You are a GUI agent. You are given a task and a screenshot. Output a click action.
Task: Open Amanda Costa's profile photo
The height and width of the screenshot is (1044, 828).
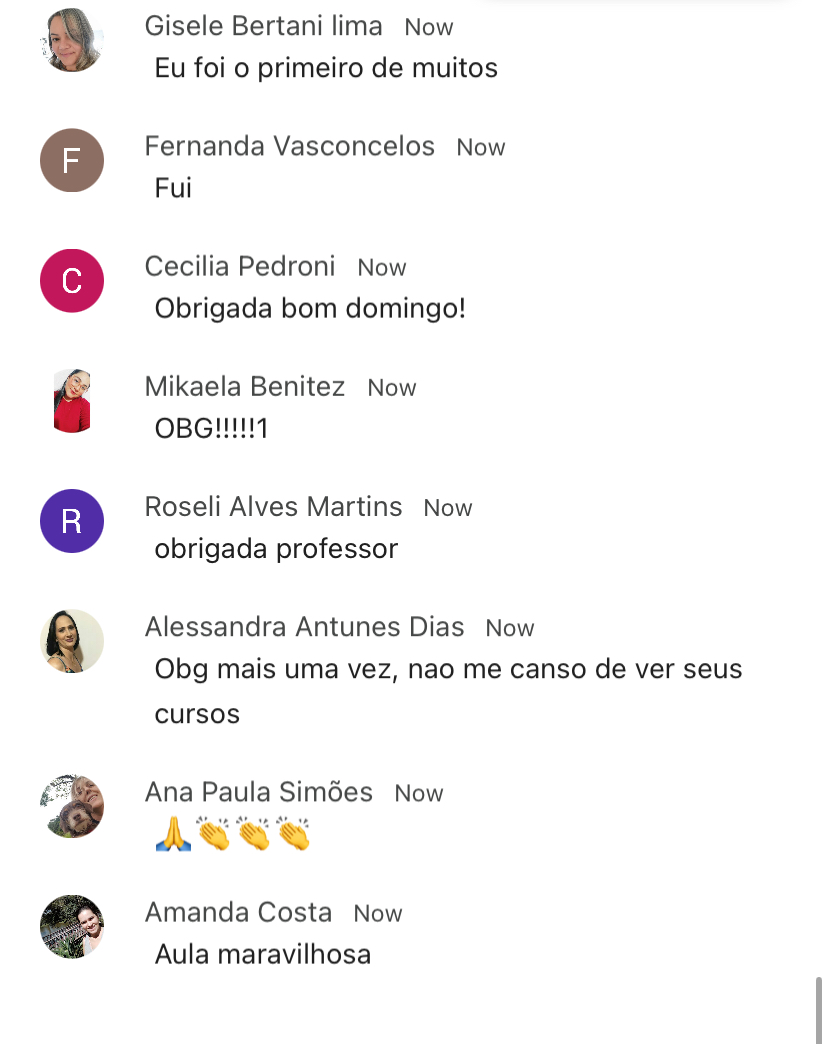tap(72, 927)
